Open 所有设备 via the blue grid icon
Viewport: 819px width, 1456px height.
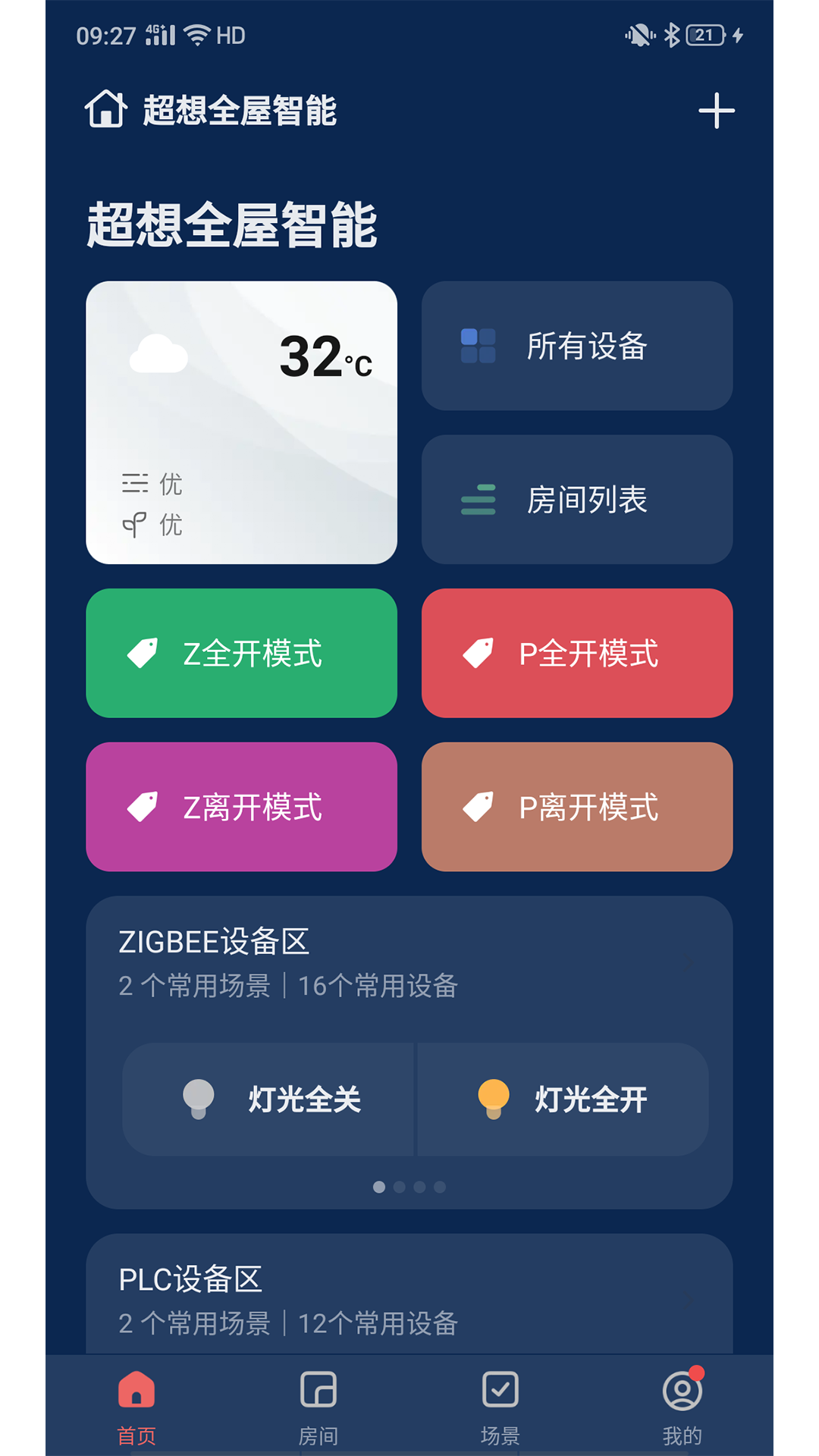(477, 347)
